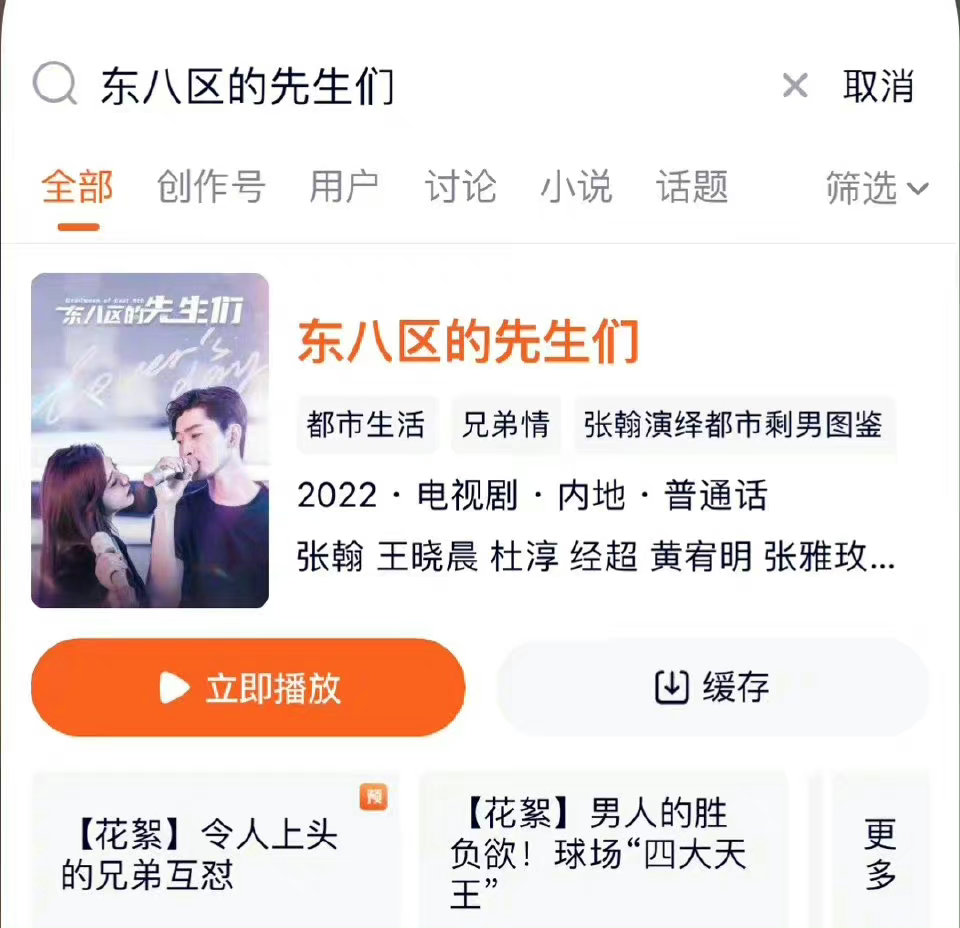The image size is (960, 928).
Task: Switch to the 用户 tab
Action: [344, 187]
